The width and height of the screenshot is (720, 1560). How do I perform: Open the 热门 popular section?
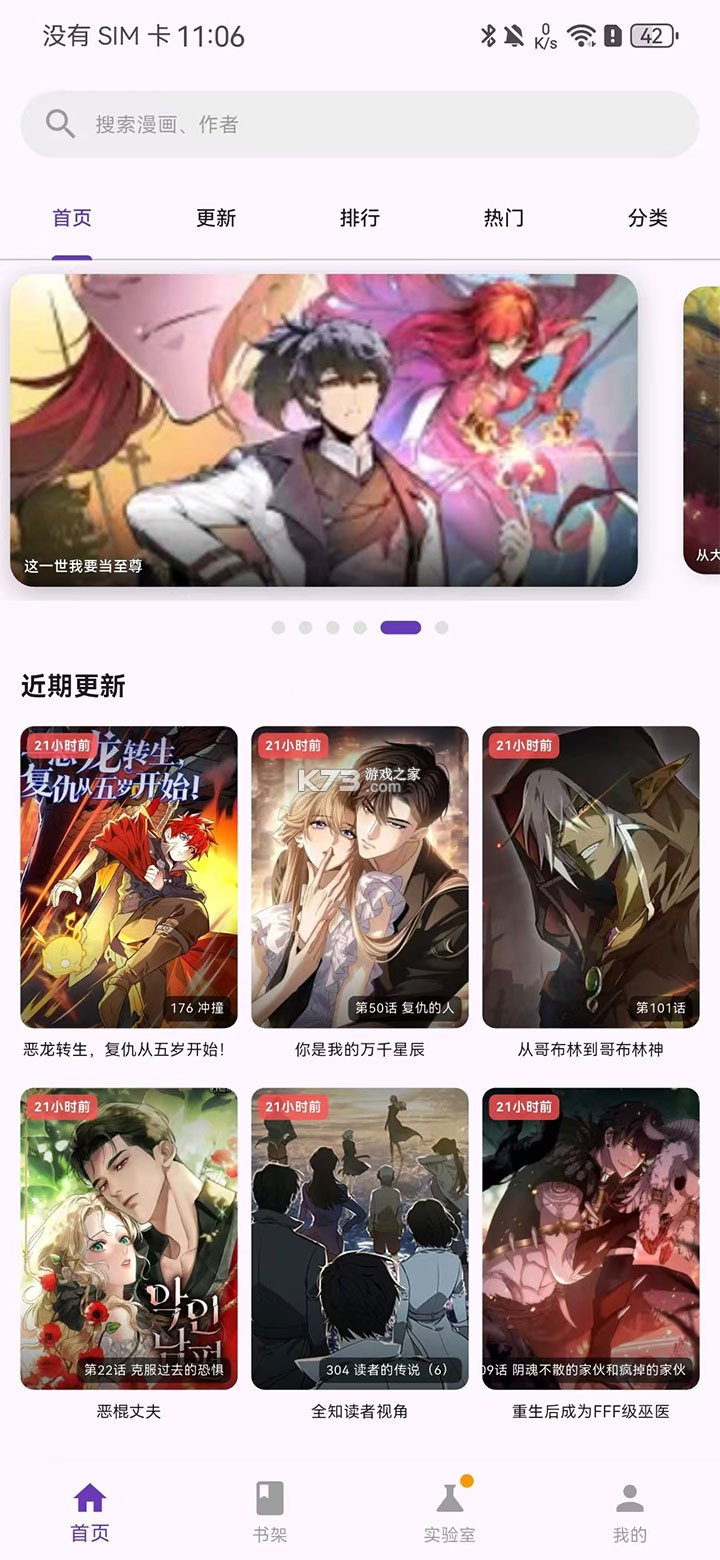coord(505,218)
